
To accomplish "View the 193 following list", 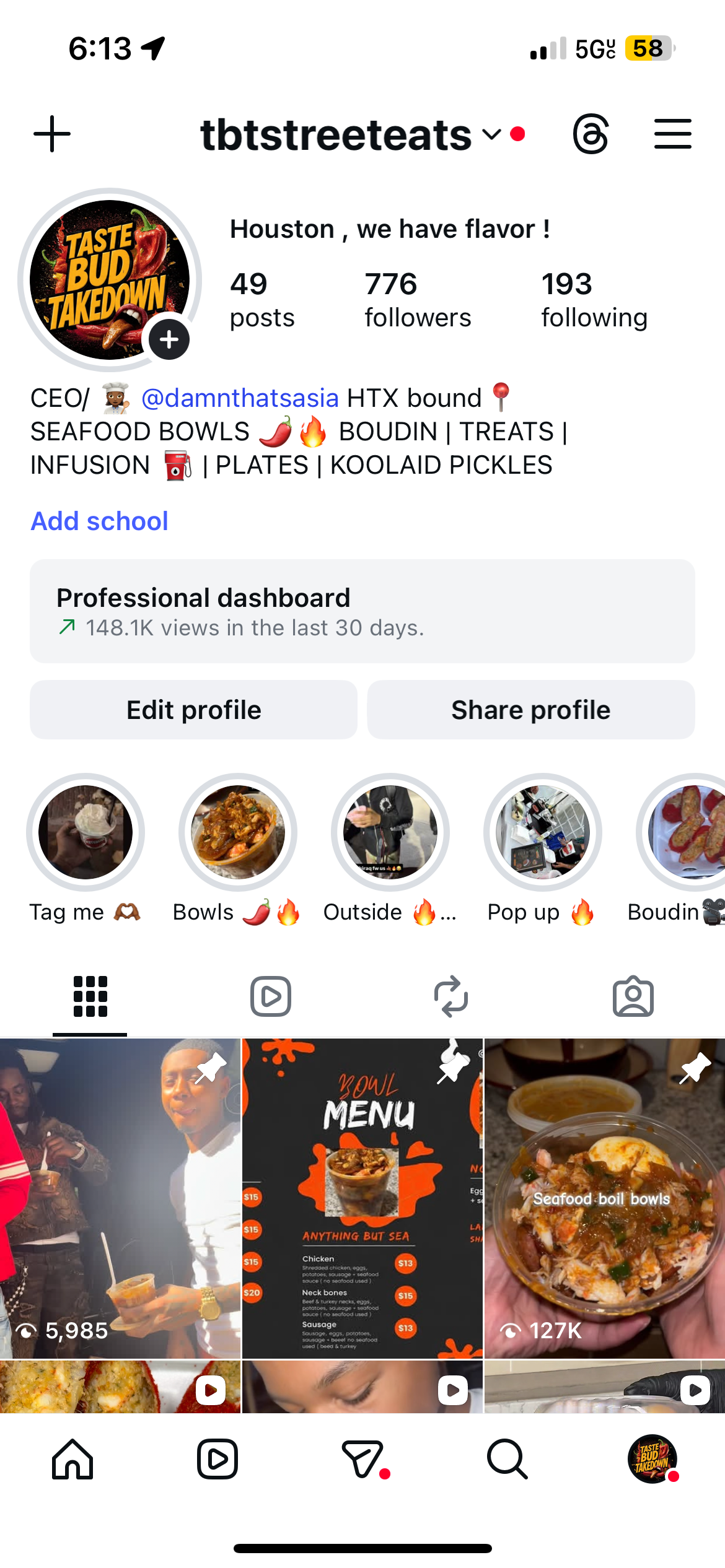I will coord(594,300).
